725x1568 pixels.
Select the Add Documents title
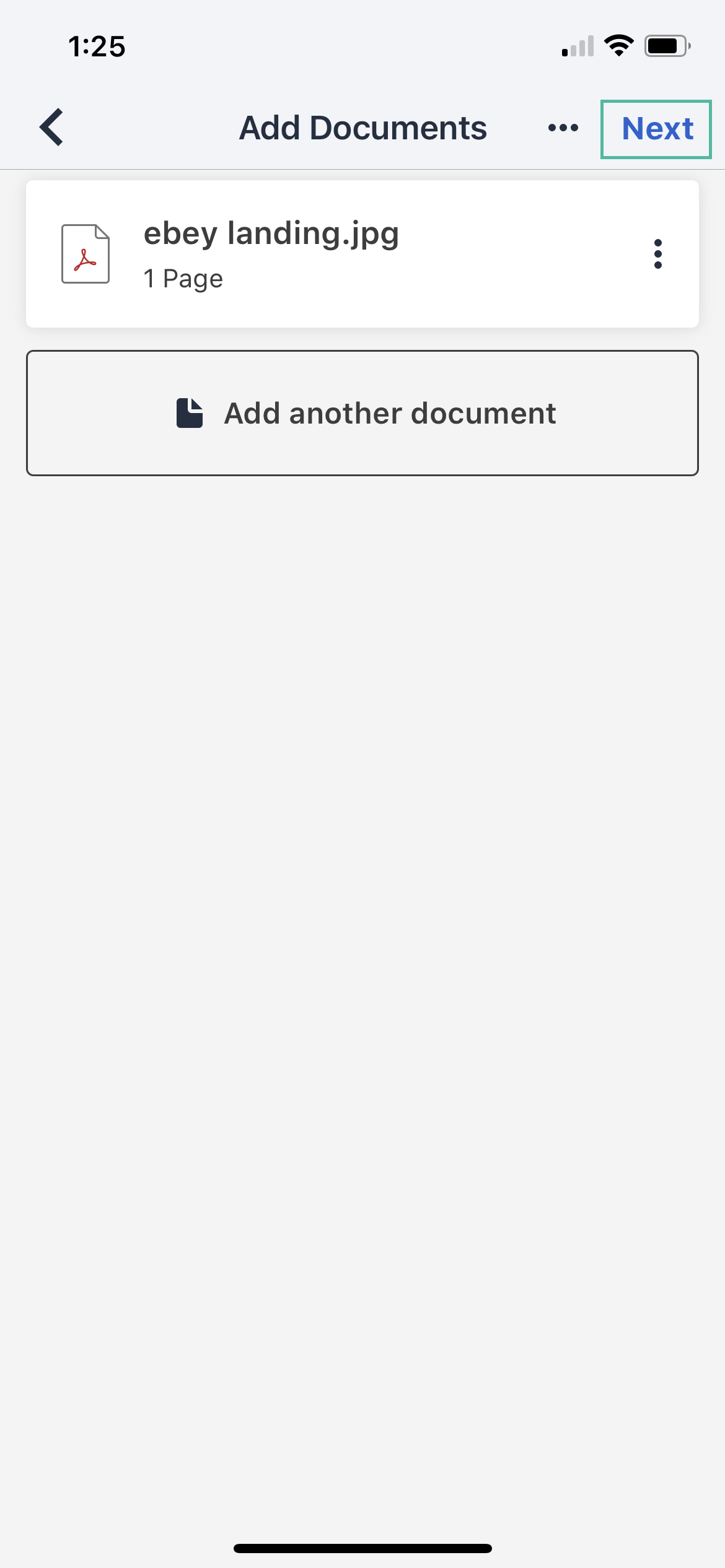point(362,127)
